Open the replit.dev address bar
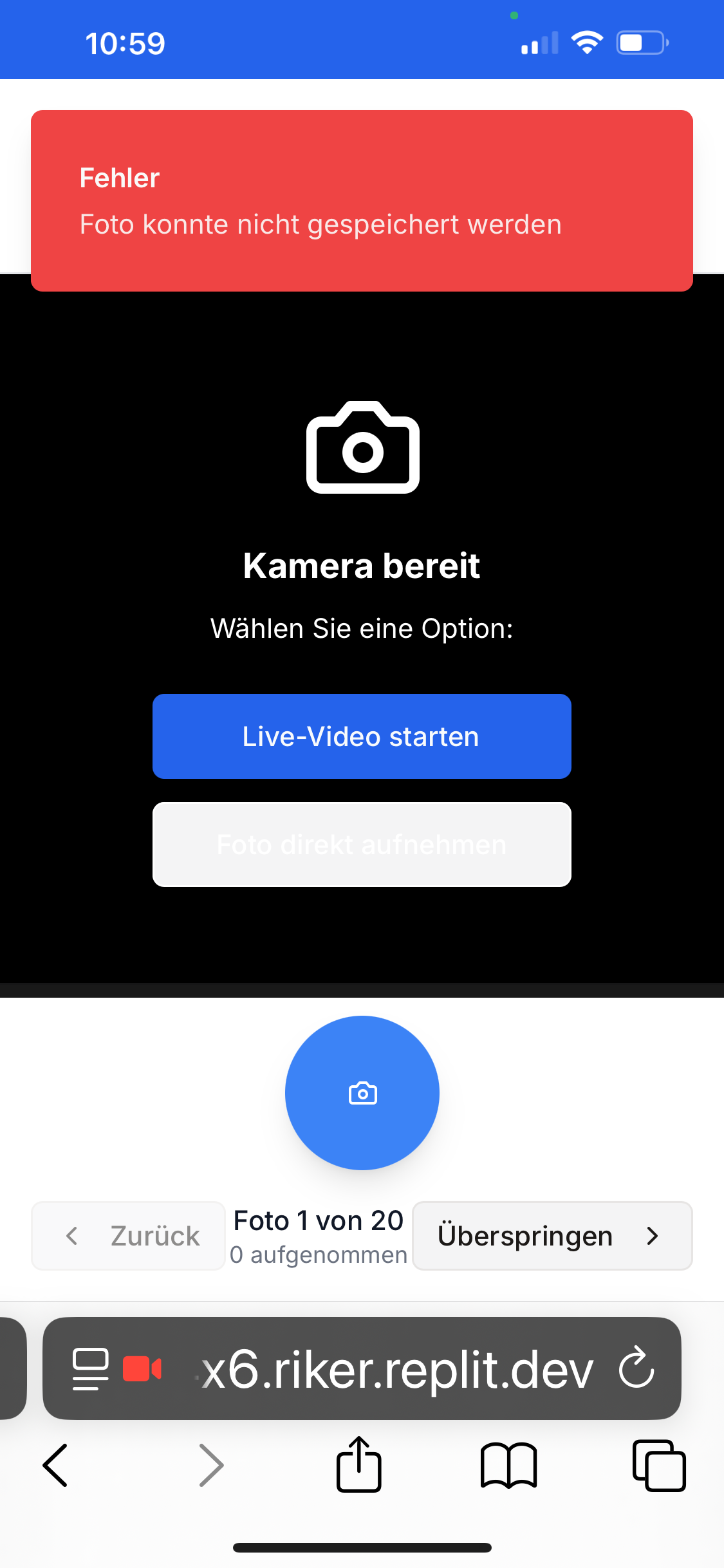 (396, 1368)
